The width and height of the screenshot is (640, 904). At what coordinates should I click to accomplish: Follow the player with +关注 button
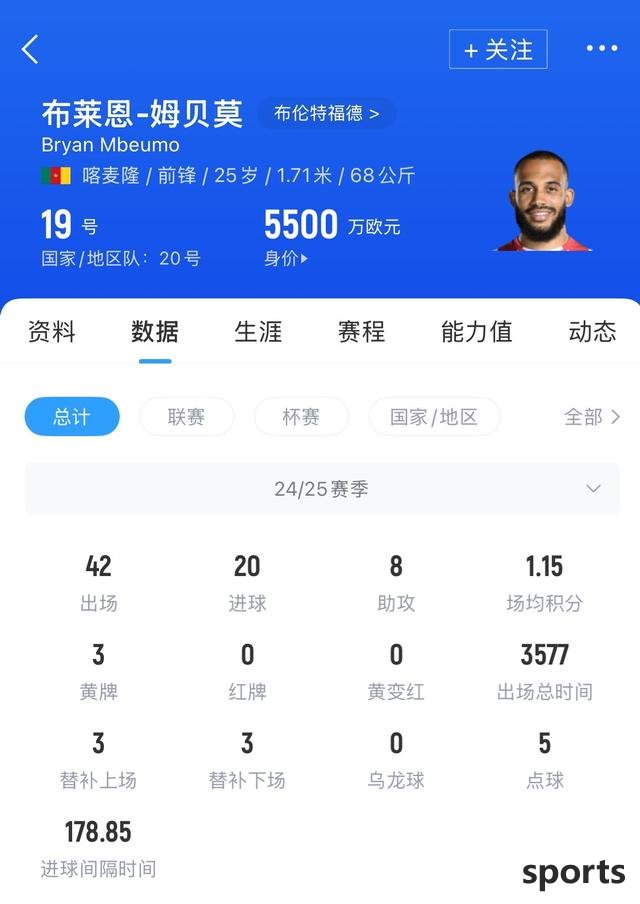click(498, 49)
